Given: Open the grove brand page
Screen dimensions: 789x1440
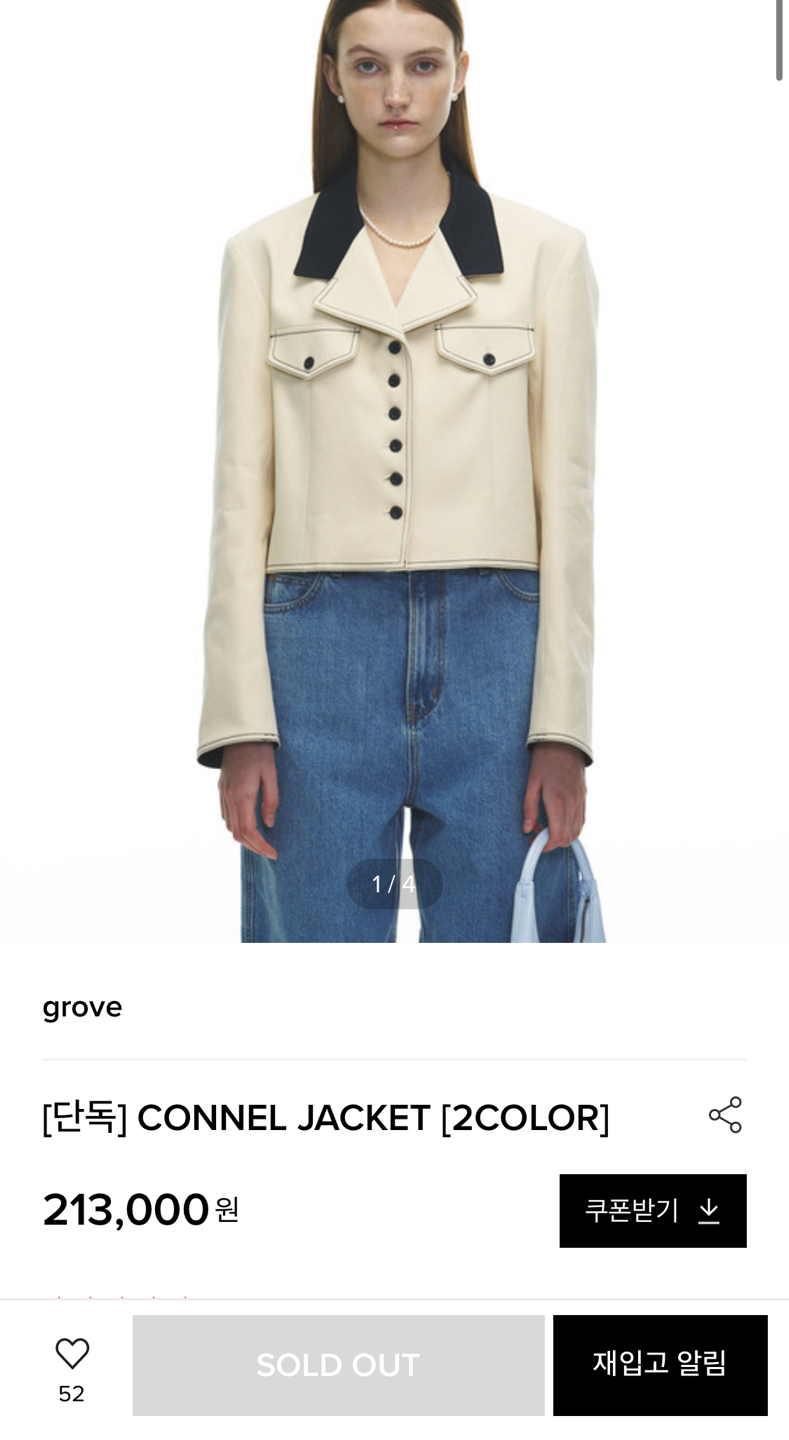Looking at the screenshot, I should [82, 1007].
